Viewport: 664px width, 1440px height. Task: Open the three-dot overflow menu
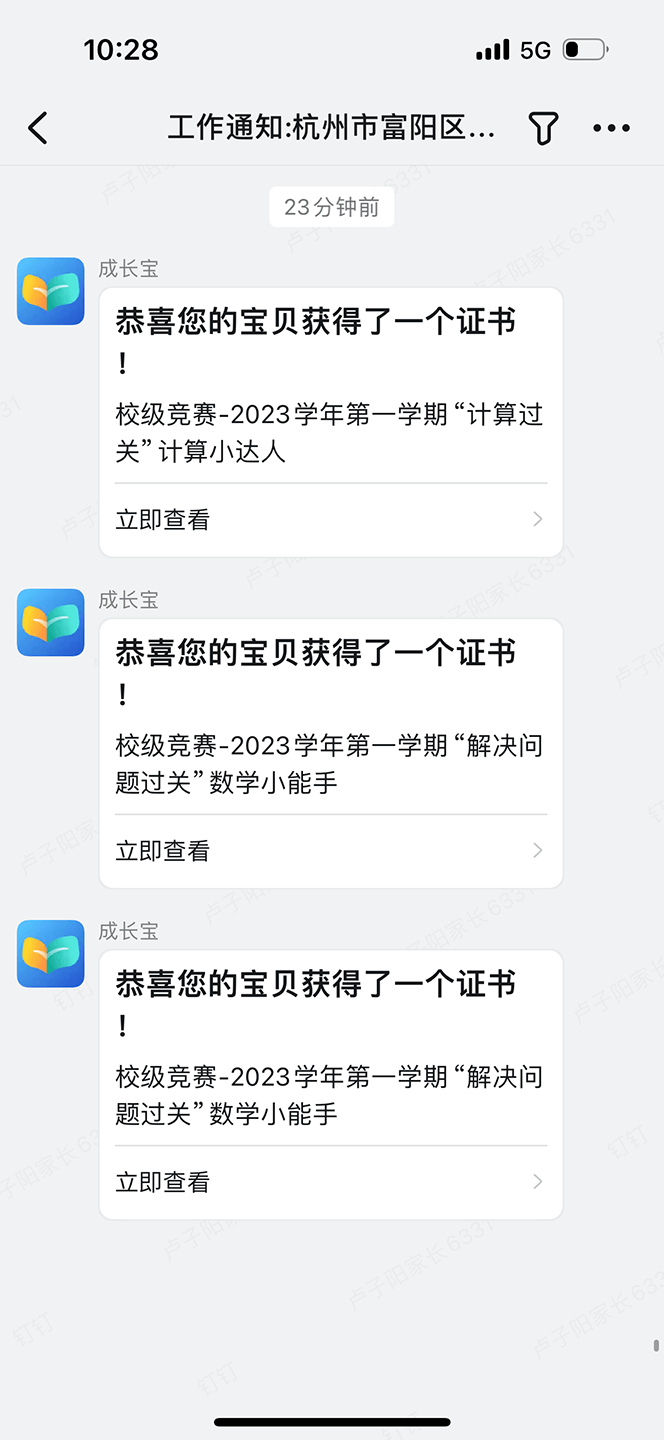611,128
